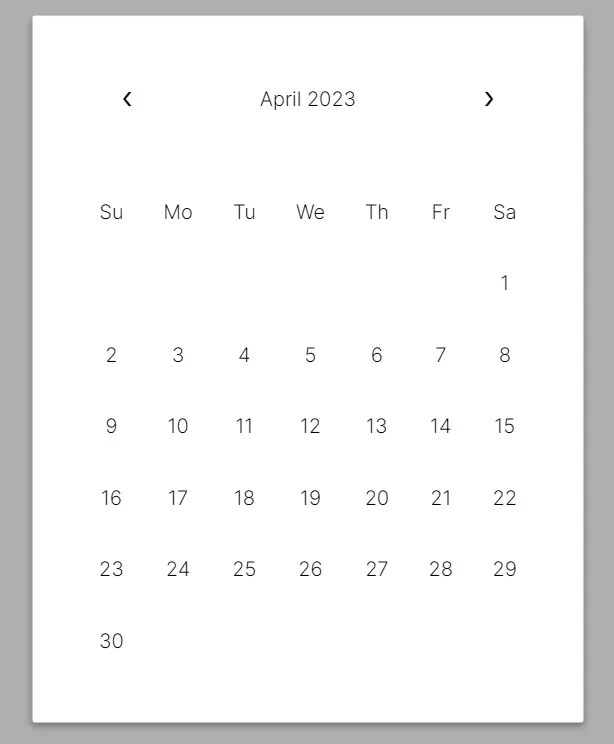The width and height of the screenshot is (614, 744).
Task: Select the 13th of April
Action: (x=376, y=426)
